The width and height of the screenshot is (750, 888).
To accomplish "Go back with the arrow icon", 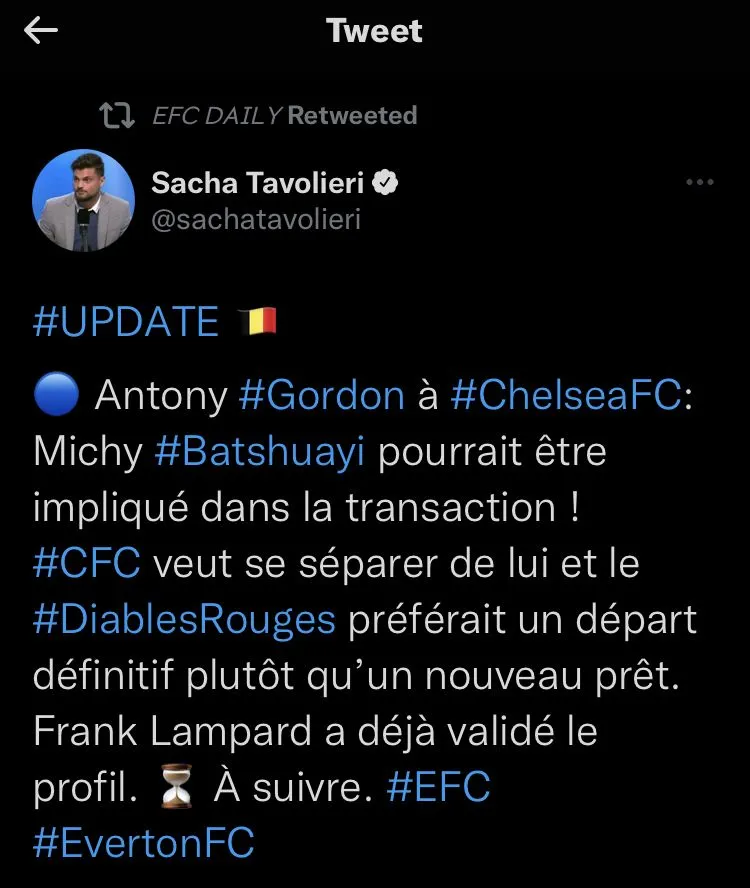I will coord(41,31).
